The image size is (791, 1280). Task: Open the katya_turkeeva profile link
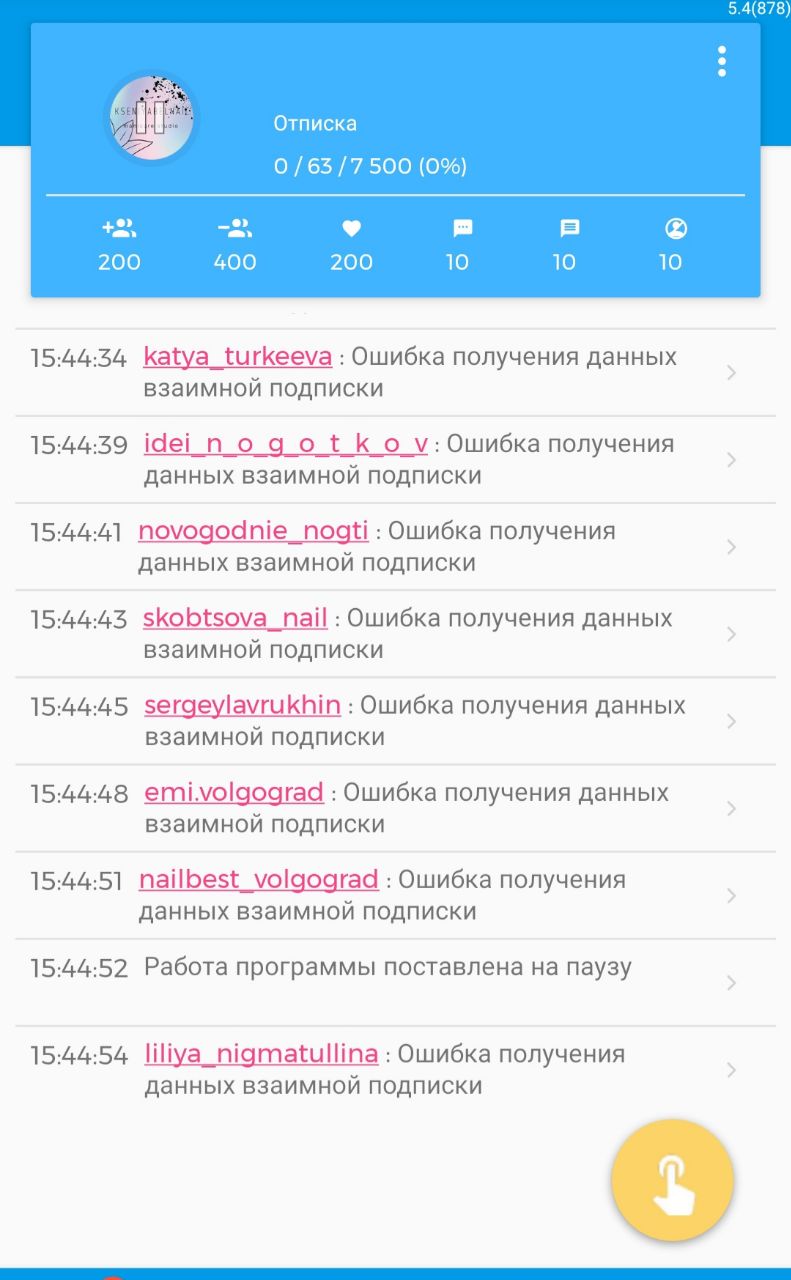(x=237, y=357)
